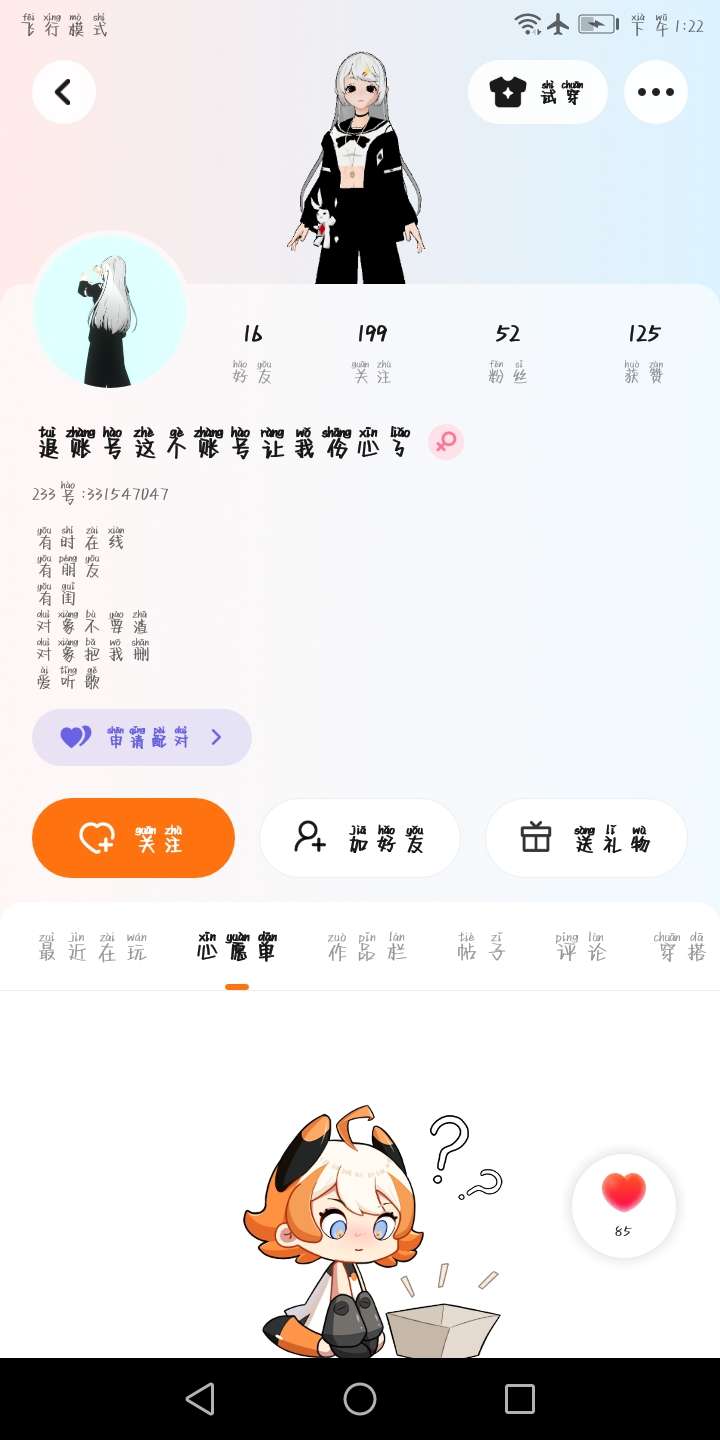Screen dimensions: 720x1440
Task: Tap 申请配对 to request pairing
Action: pos(142,738)
